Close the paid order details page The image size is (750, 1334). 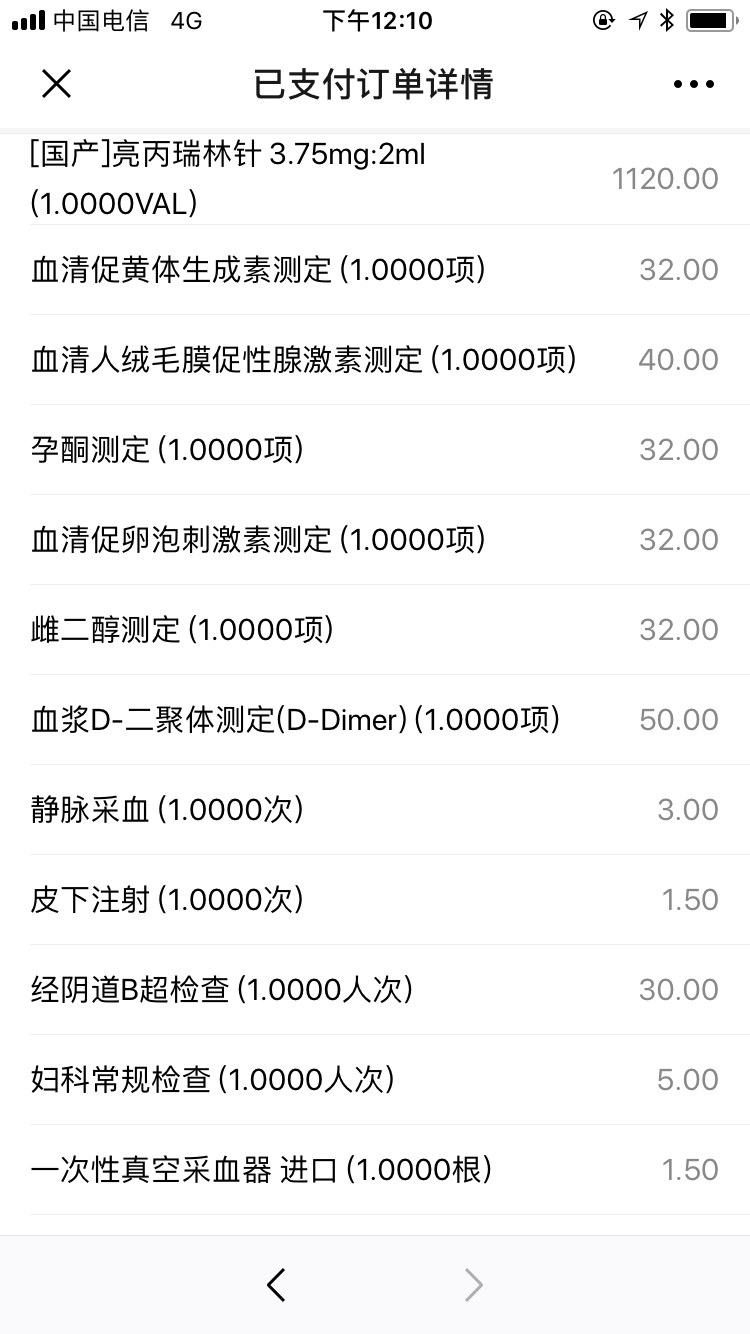(56, 84)
